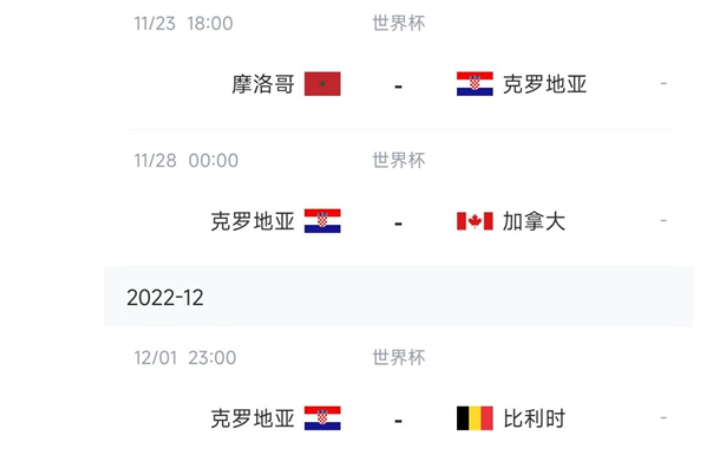
Task: Open the 摩洛哥 vs 克罗地亚 match
Action: click(x=398, y=85)
